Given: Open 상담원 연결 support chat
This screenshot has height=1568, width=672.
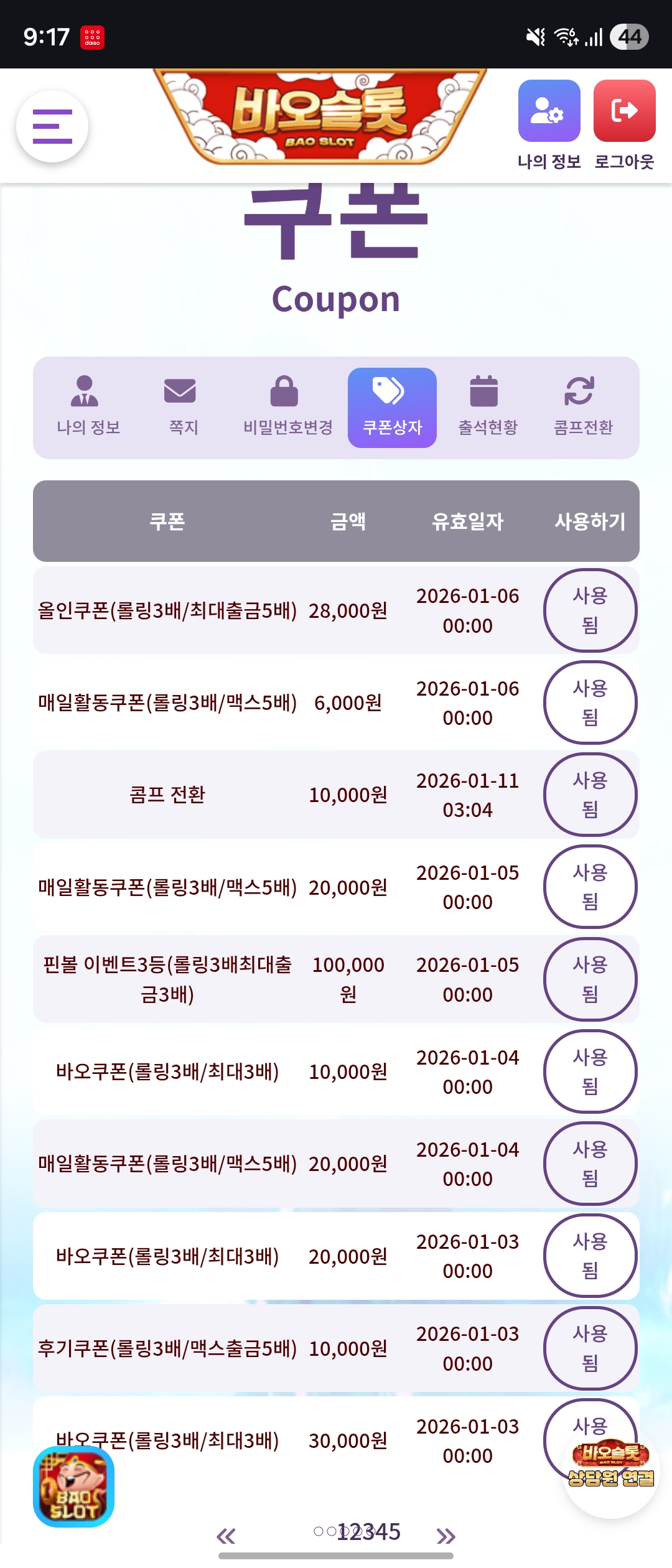Looking at the screenshot, I should [x=611, y=1475].
